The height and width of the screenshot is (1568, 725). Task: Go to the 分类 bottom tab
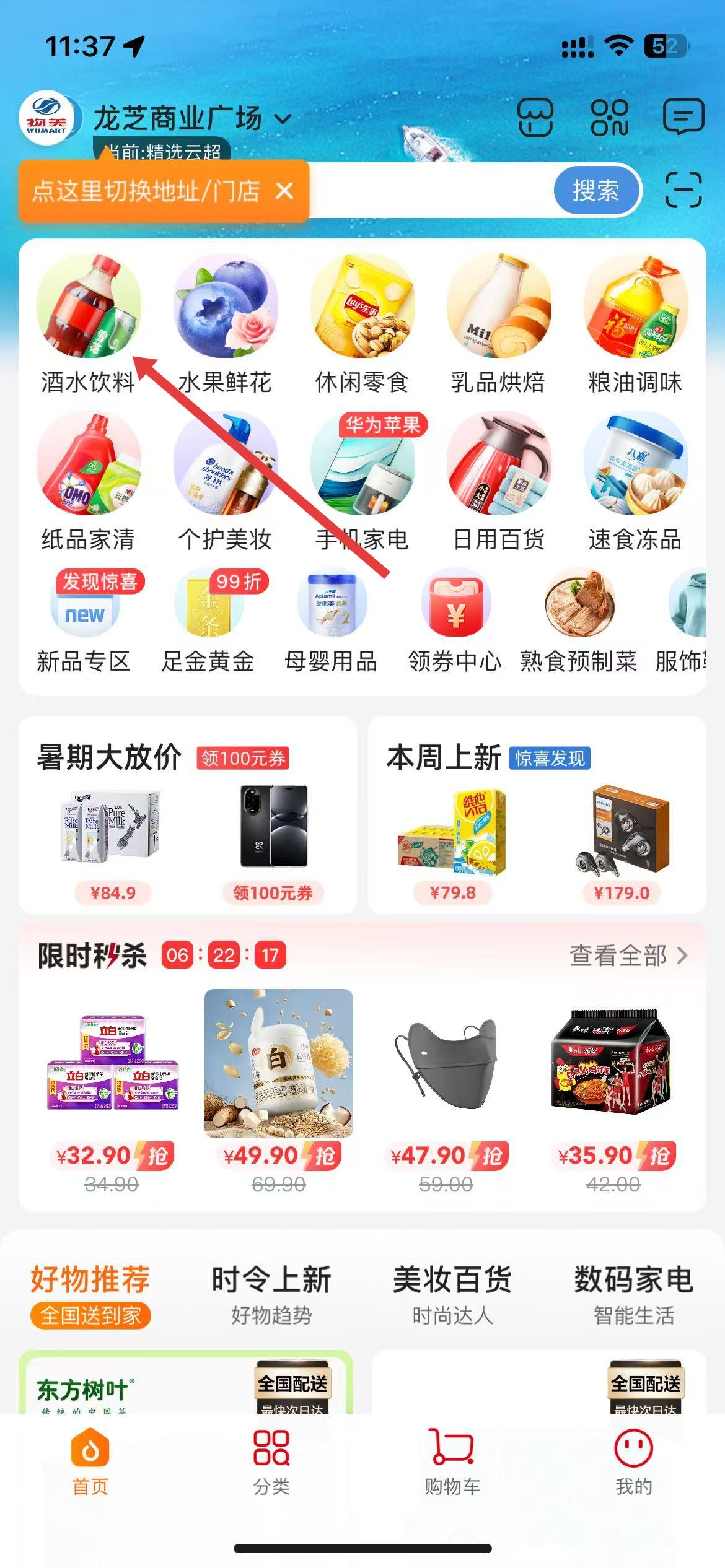(x=271, y=1462)
